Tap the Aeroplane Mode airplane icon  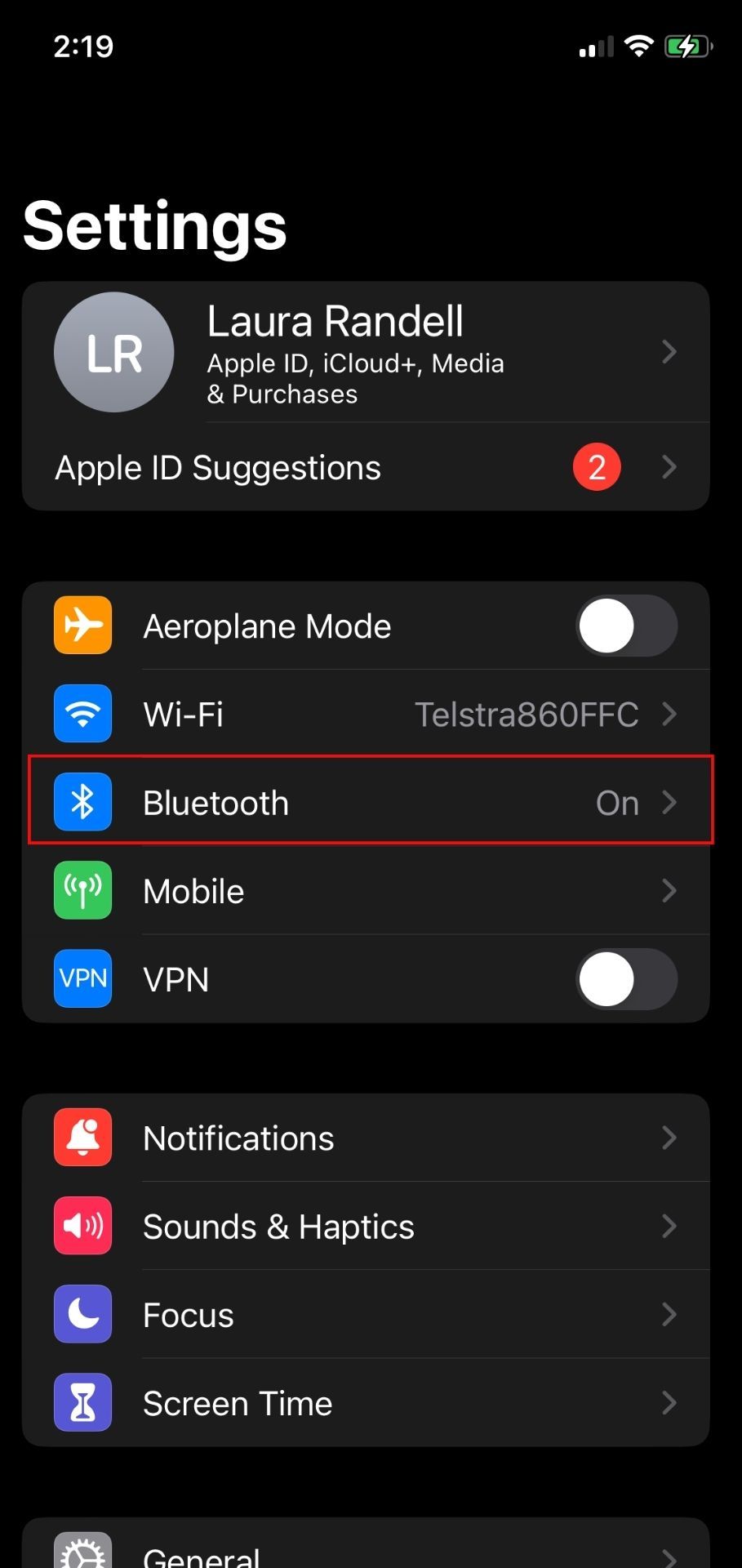click(x=82, y=626)
